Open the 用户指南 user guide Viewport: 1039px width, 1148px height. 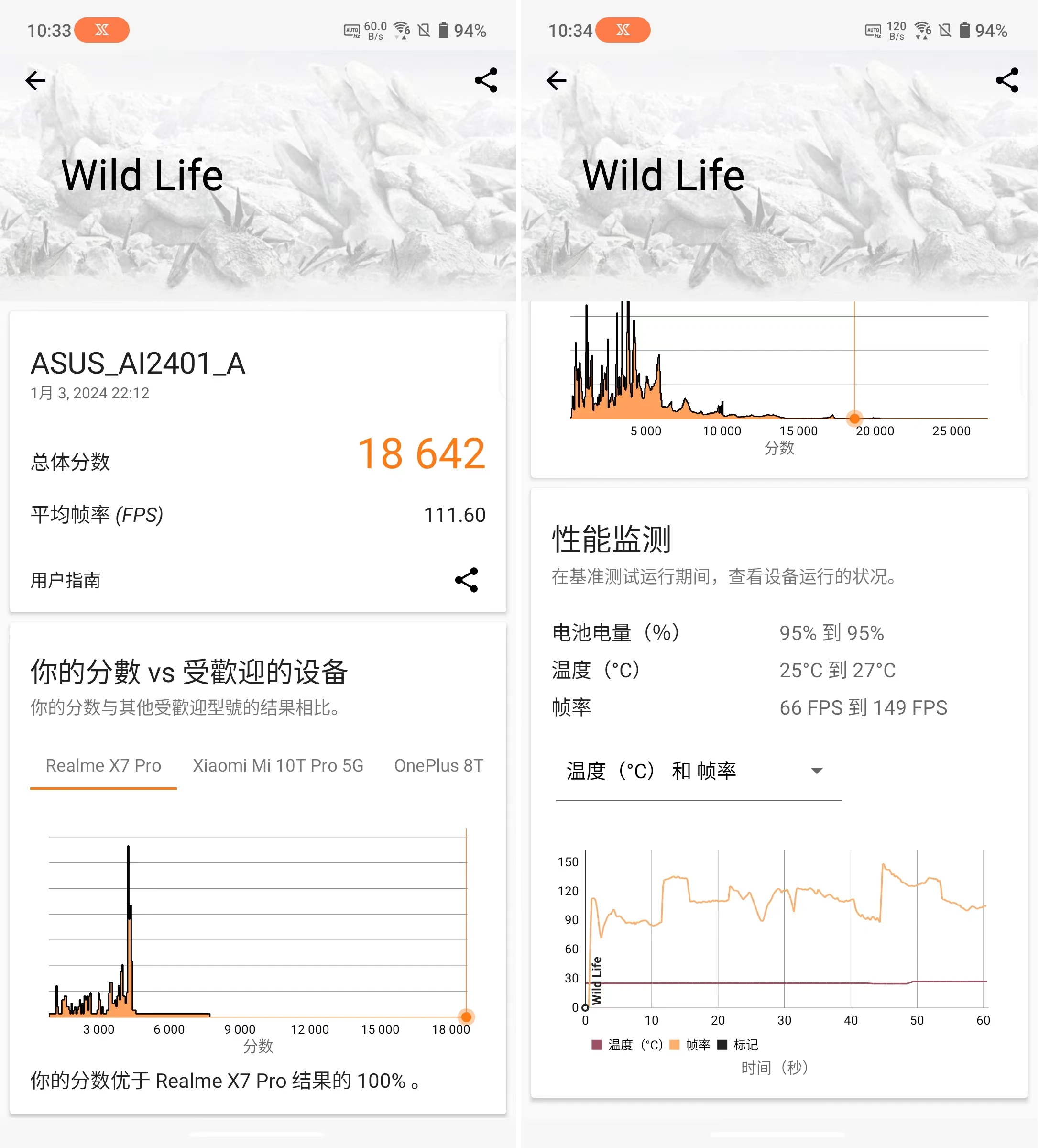pyautogui.click(x=66, y=580)
